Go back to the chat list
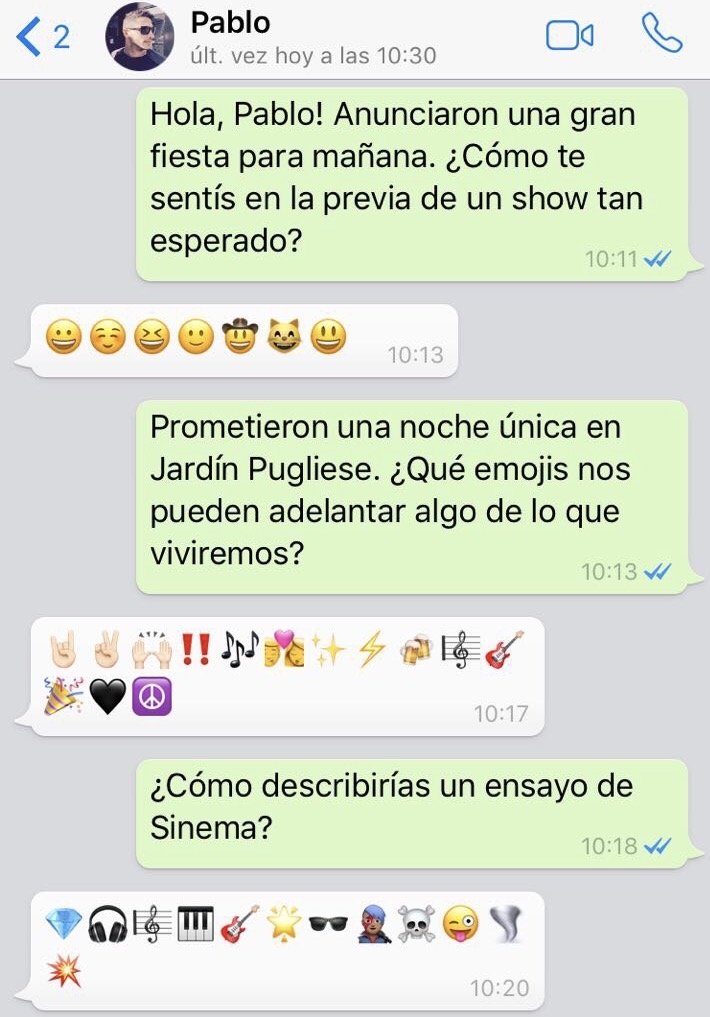710x1017 pixels. pos(40,37)
